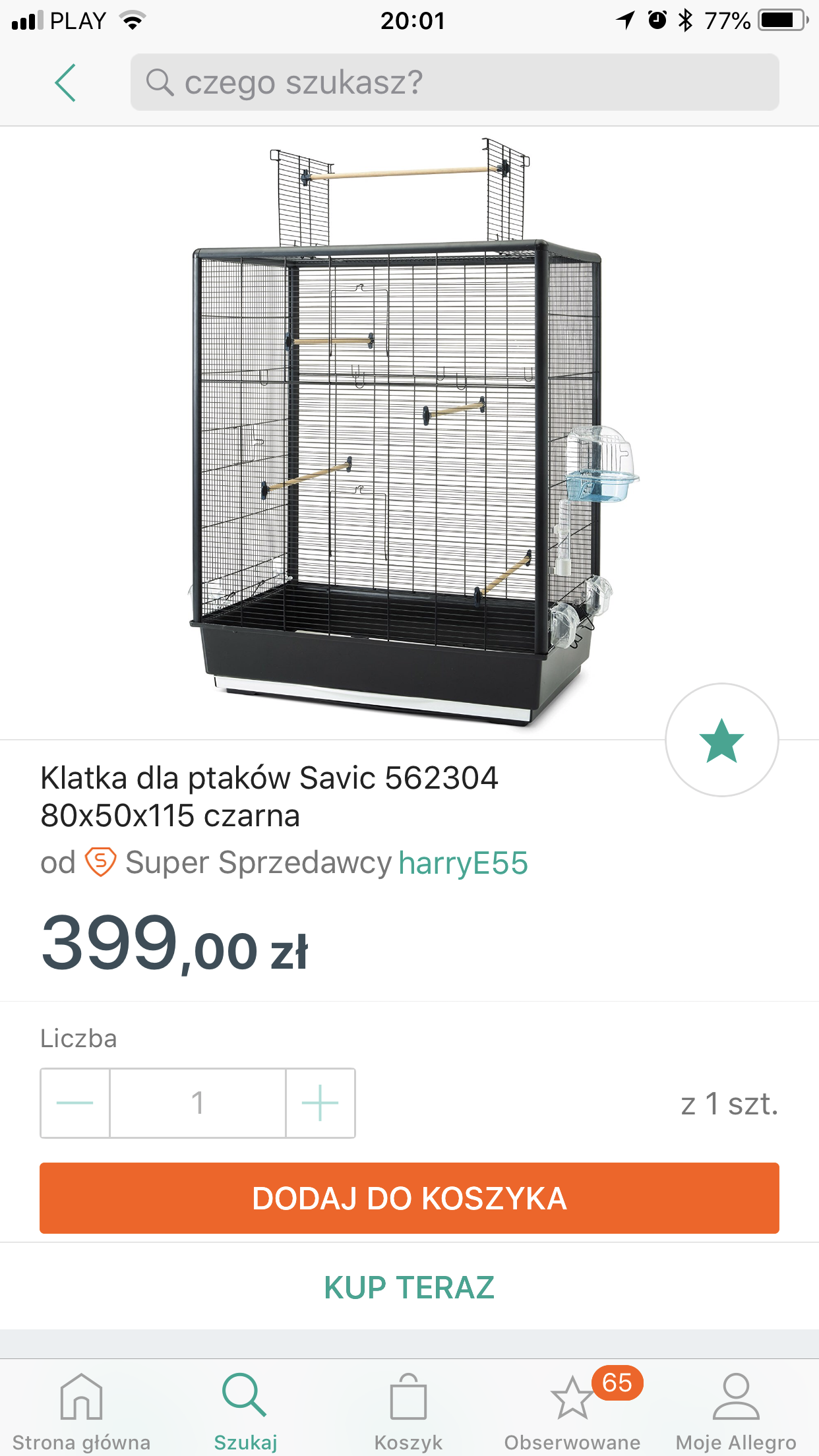Add the item to watched with the star
Screen dimensions: 819x1456
[x=721, y=740]
